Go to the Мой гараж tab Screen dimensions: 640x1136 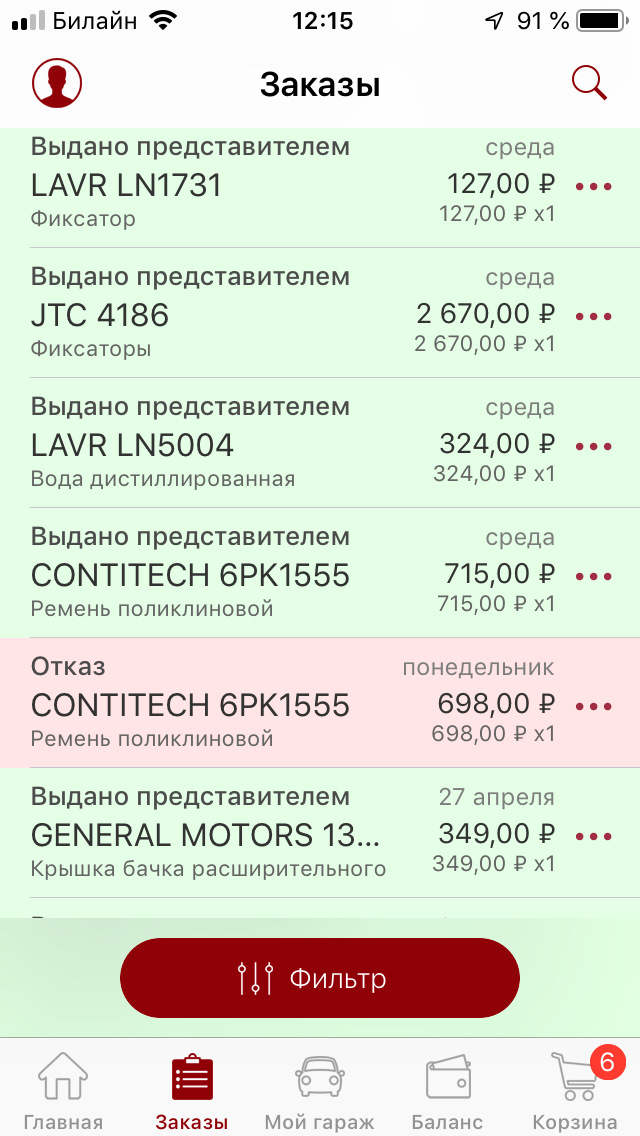tap(319, 1090)
